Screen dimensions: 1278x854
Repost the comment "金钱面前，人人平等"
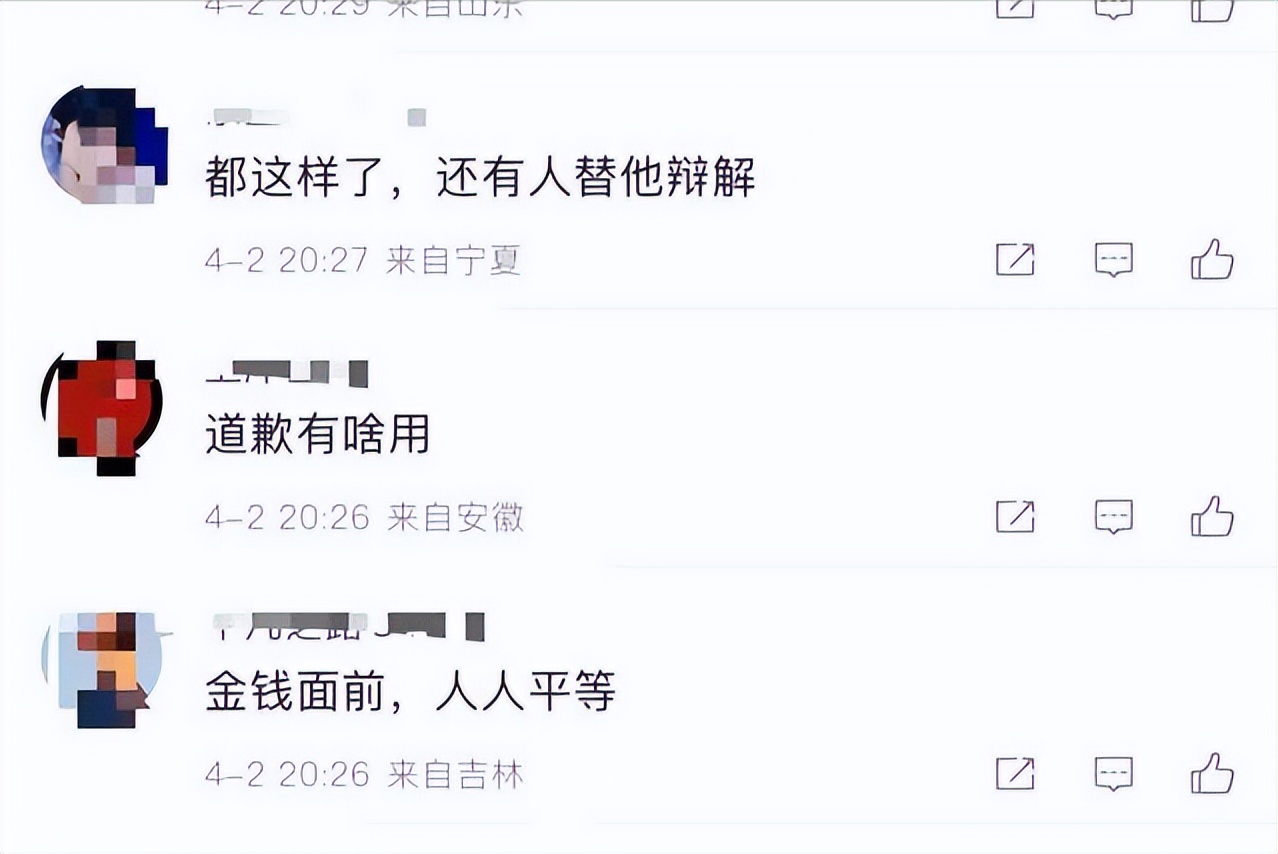point(1015,774)
